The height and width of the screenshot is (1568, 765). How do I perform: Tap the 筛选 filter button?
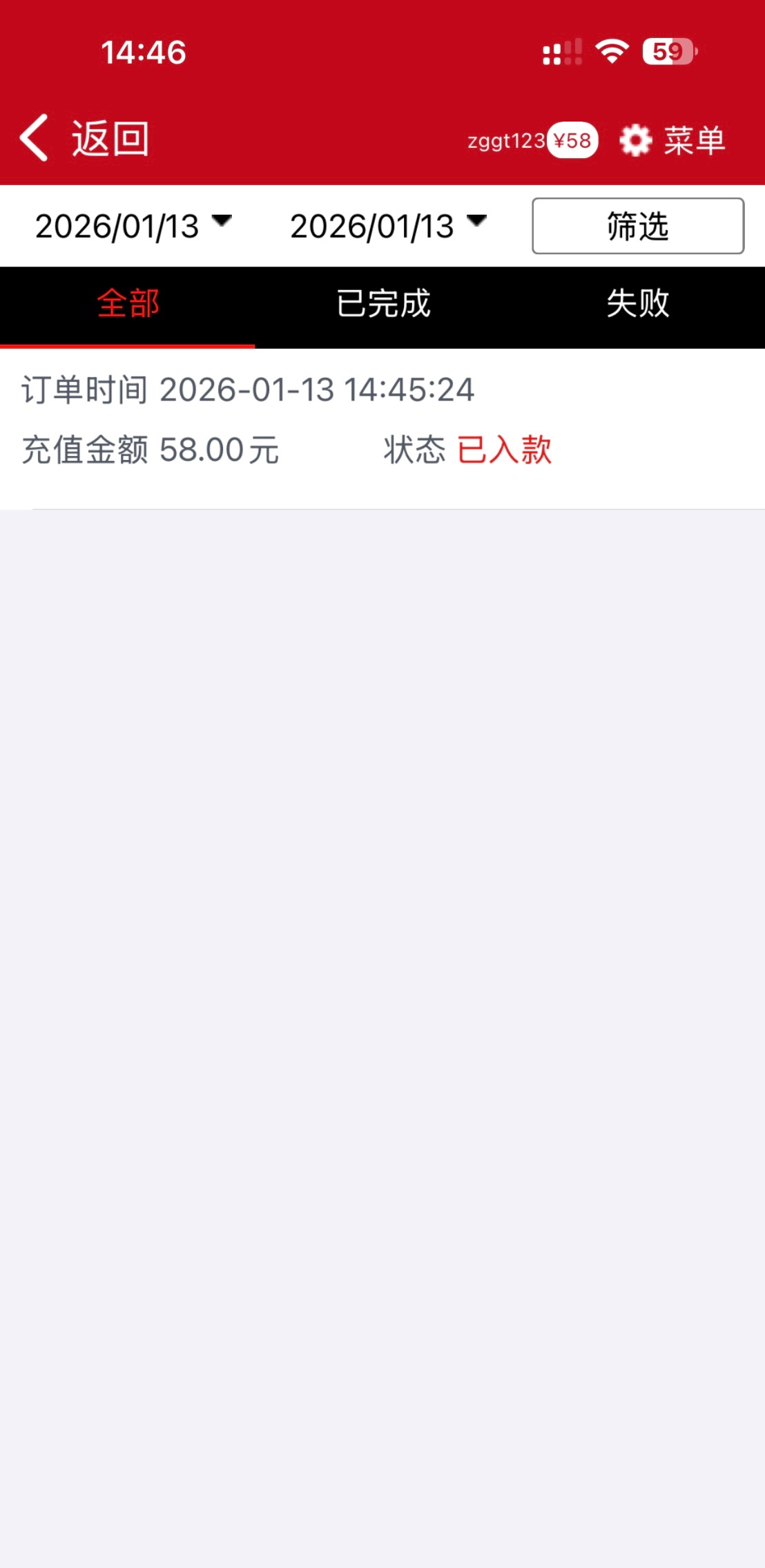[637, 226]
